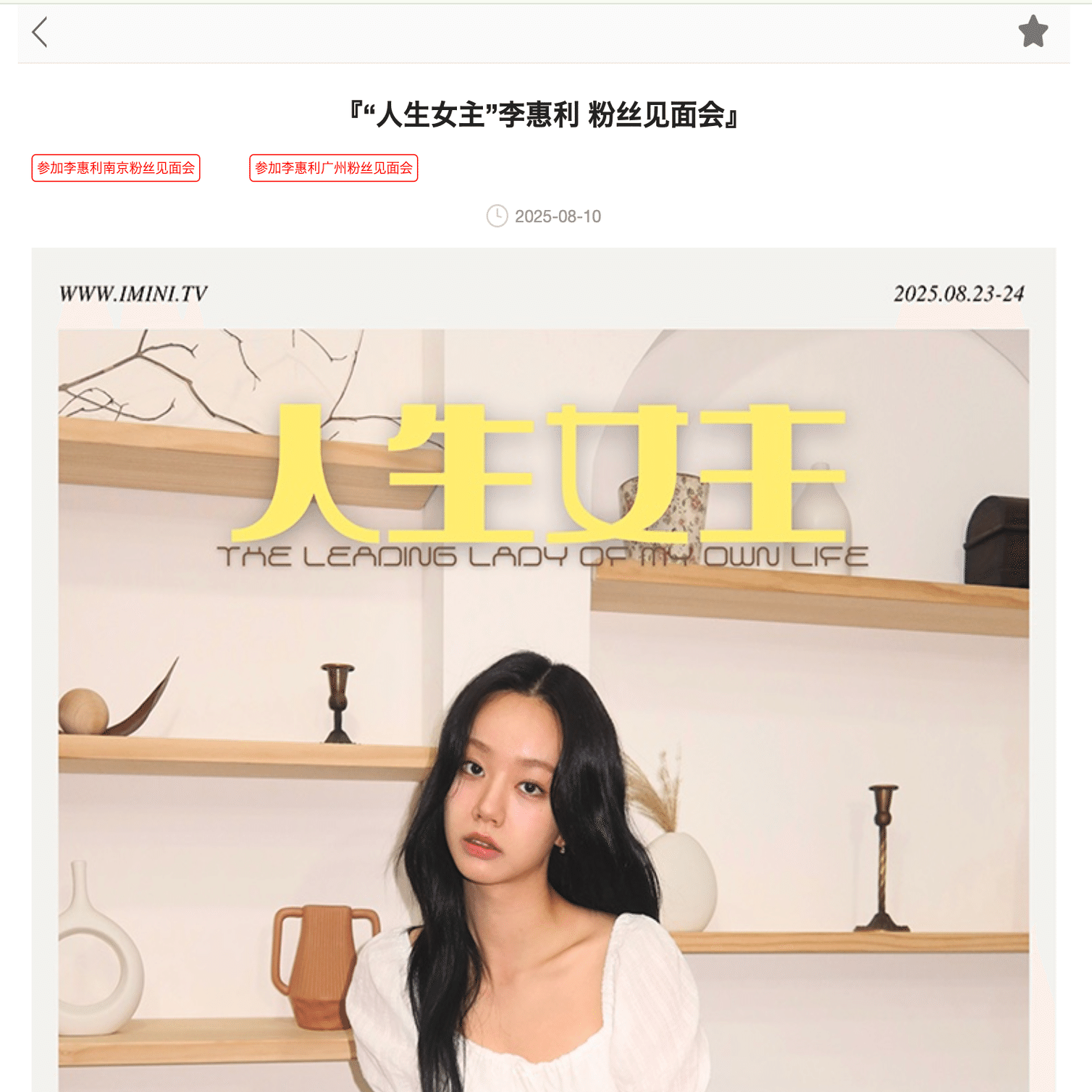Tap 参加李惠利南京粉丝见面会 button
The height and width of the screenshot is (1092, 1092).
(x=116, y=168)
